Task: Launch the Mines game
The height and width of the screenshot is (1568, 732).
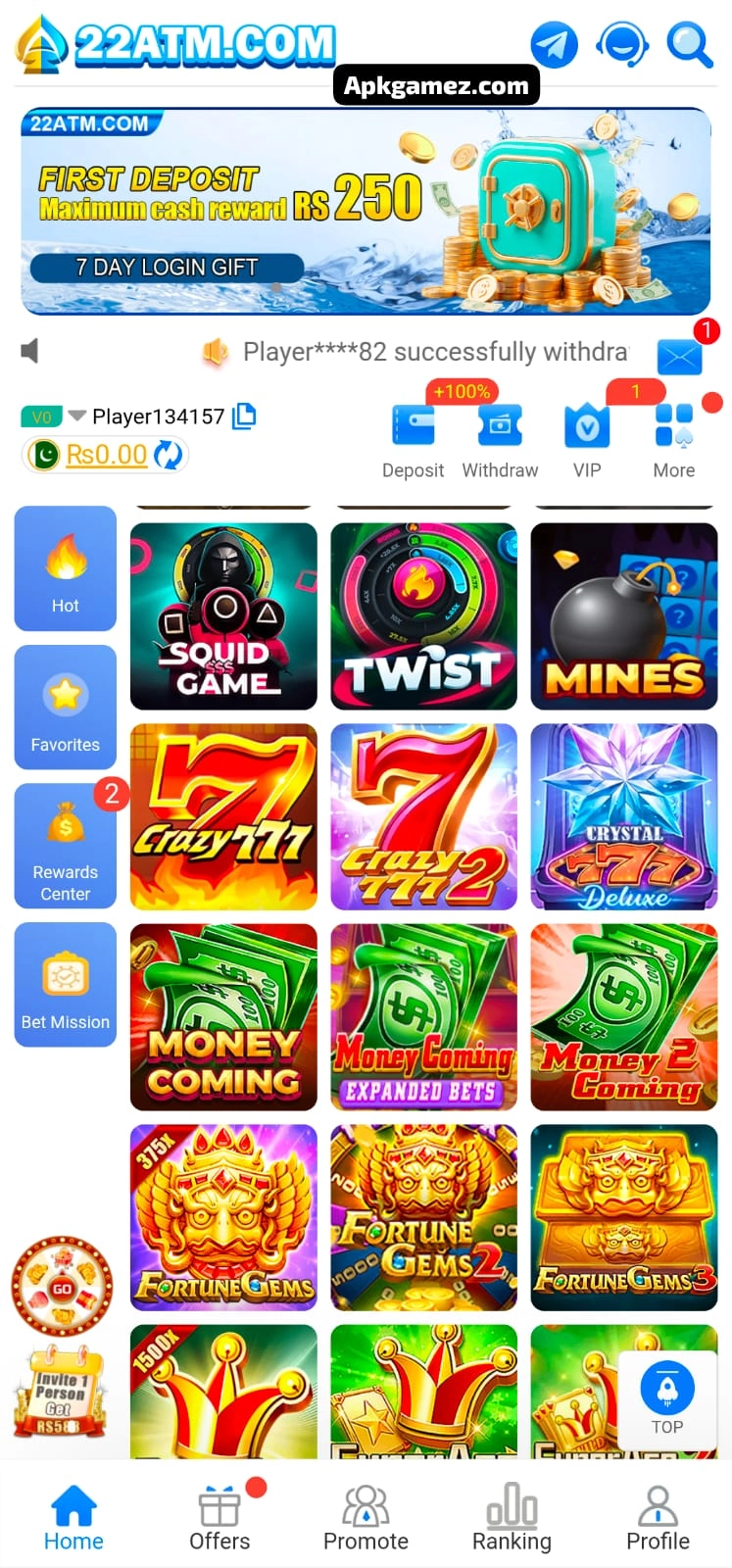Action: point(623,616)
